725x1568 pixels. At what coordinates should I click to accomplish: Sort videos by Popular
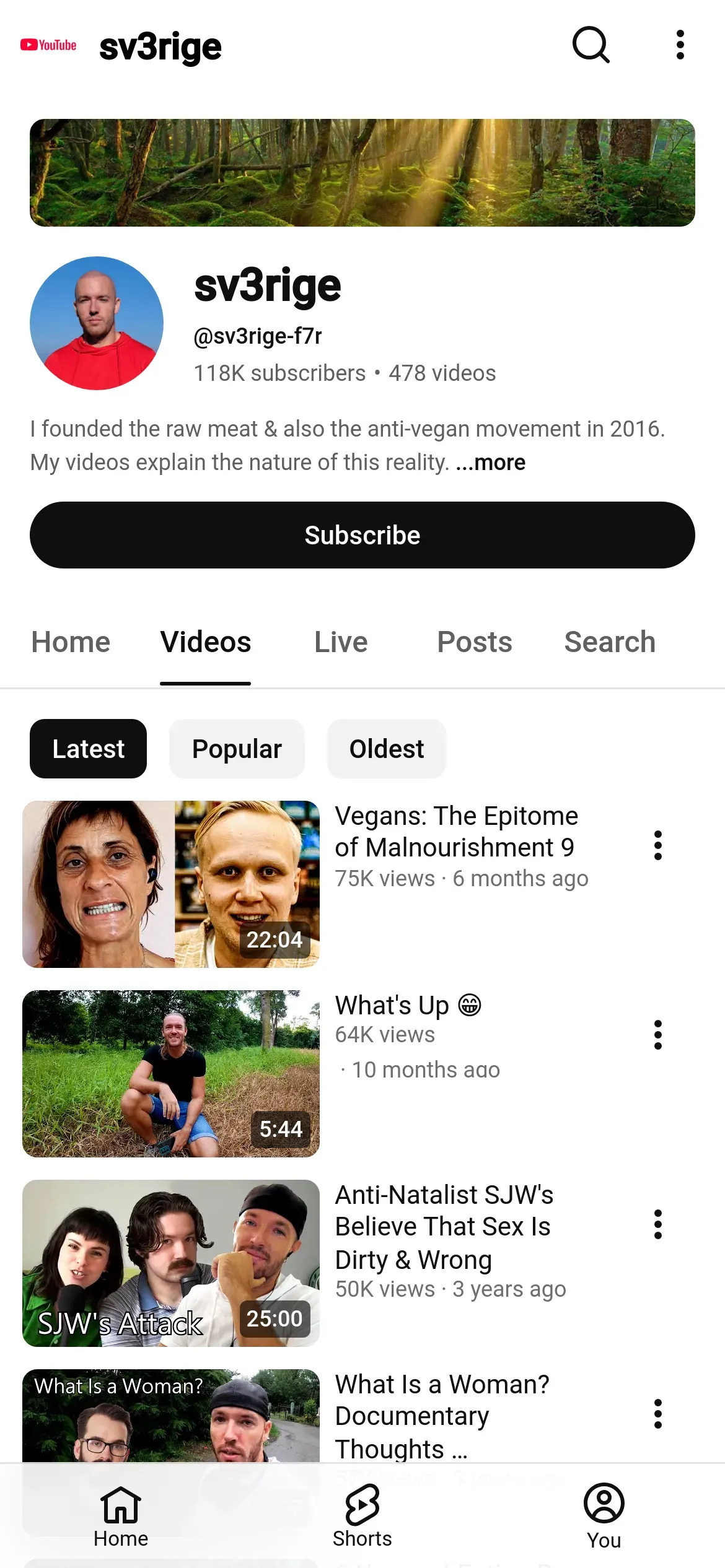[x=237, y=749]
